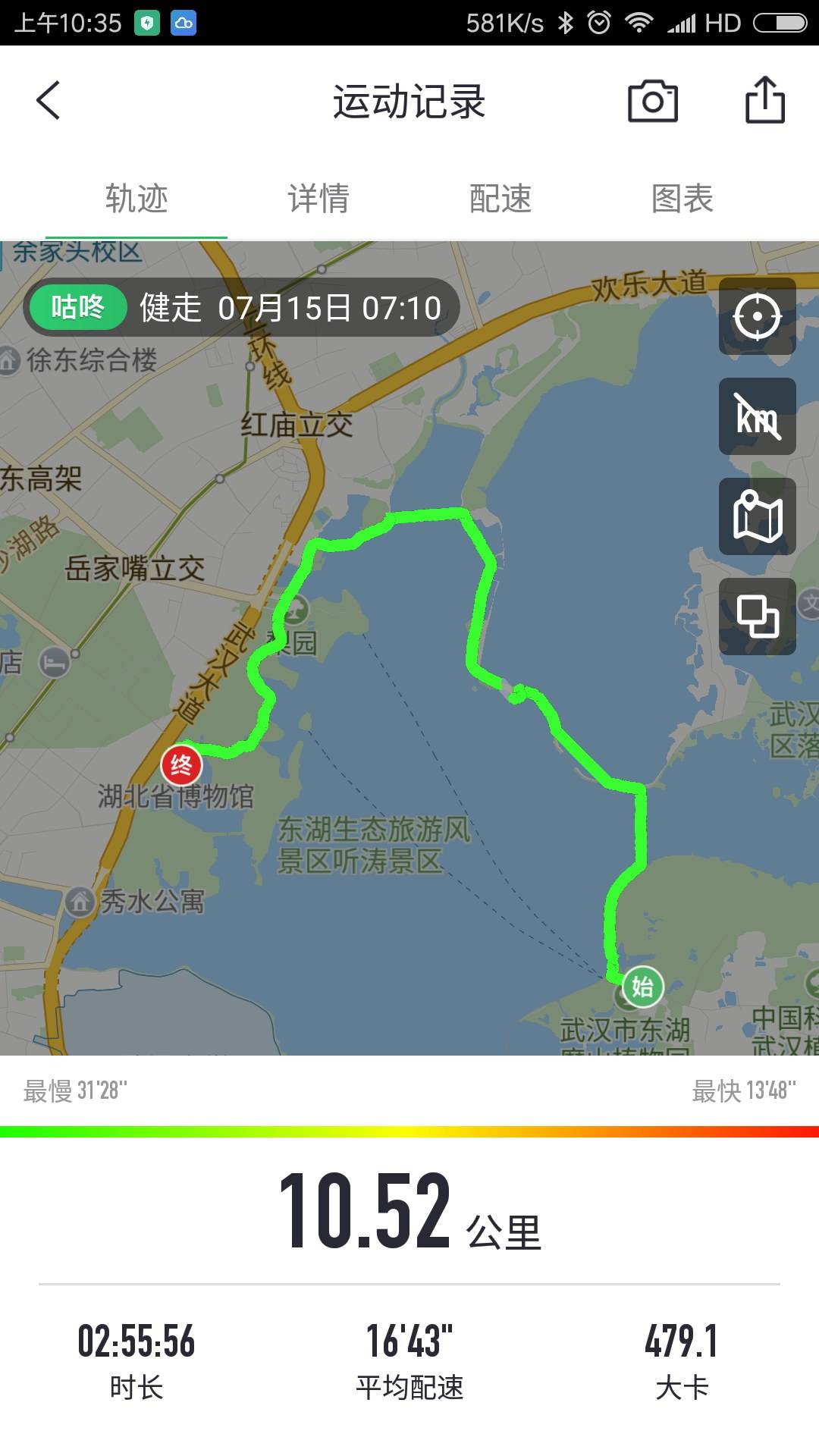Image resolution: width=819 pixels, height=1456 pixels.
Task: Share this workout record
Action: (764, 100)
